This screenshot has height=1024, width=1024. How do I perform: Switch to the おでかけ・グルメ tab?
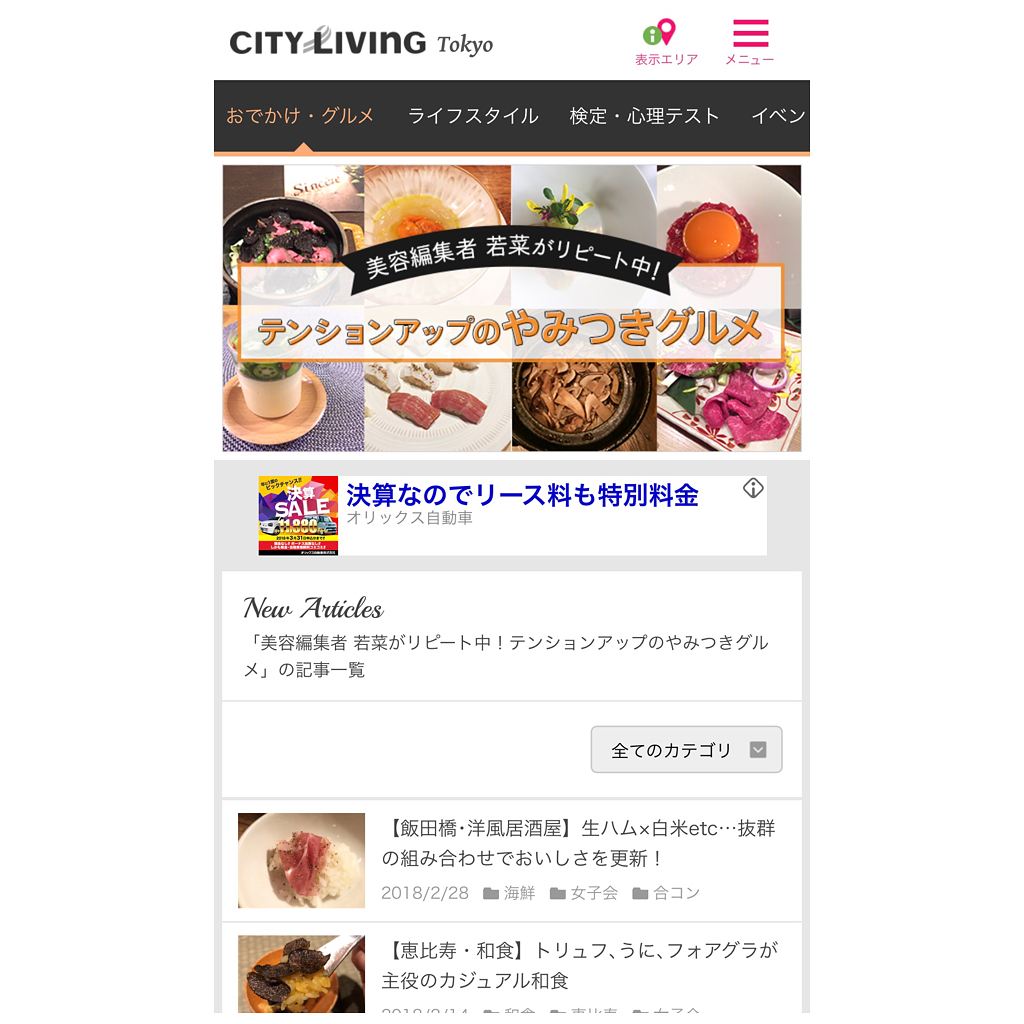tap(300, 116)
